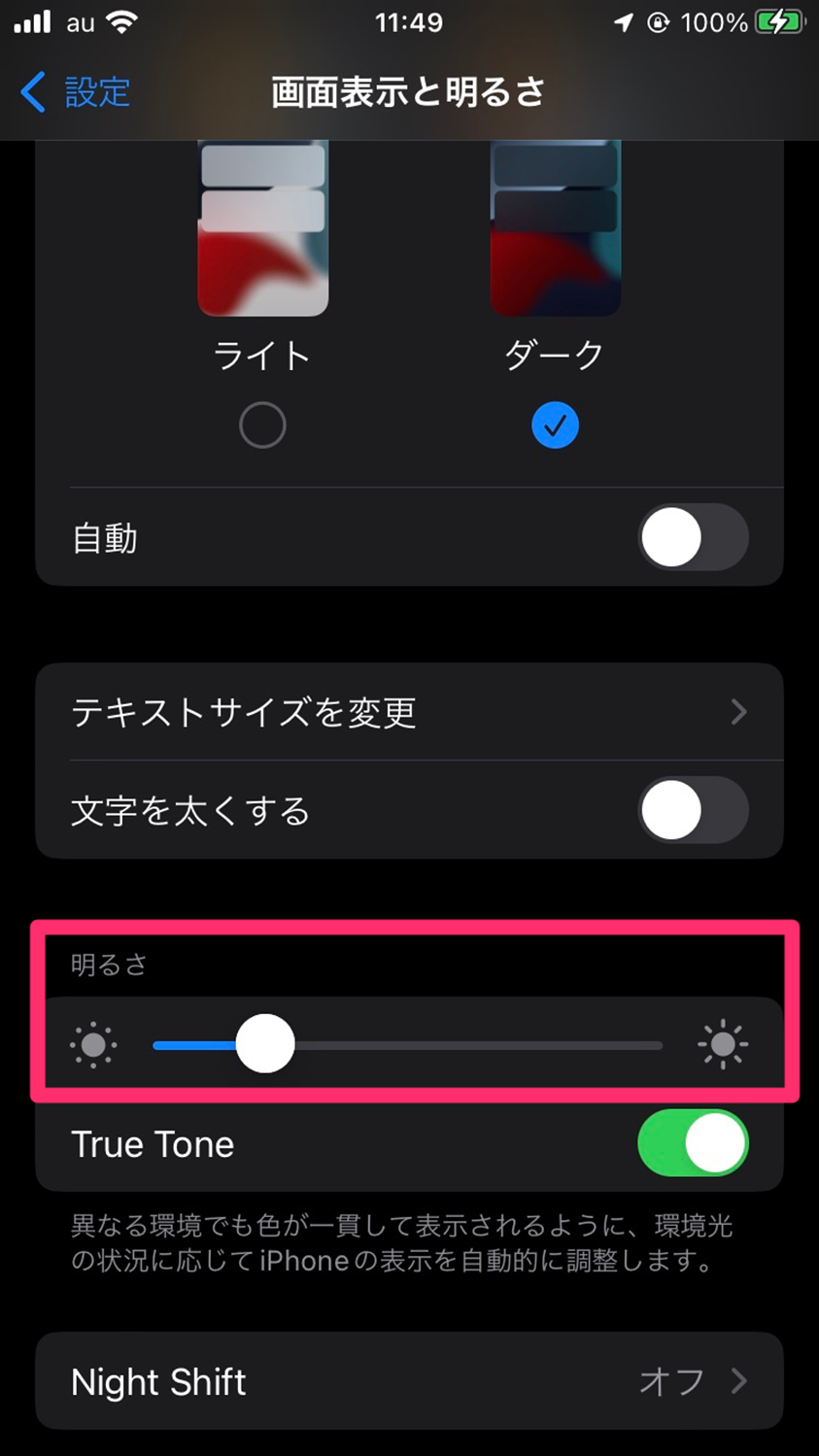
Task: Select the ライト appearance radio button
Action: coord(262,424)
